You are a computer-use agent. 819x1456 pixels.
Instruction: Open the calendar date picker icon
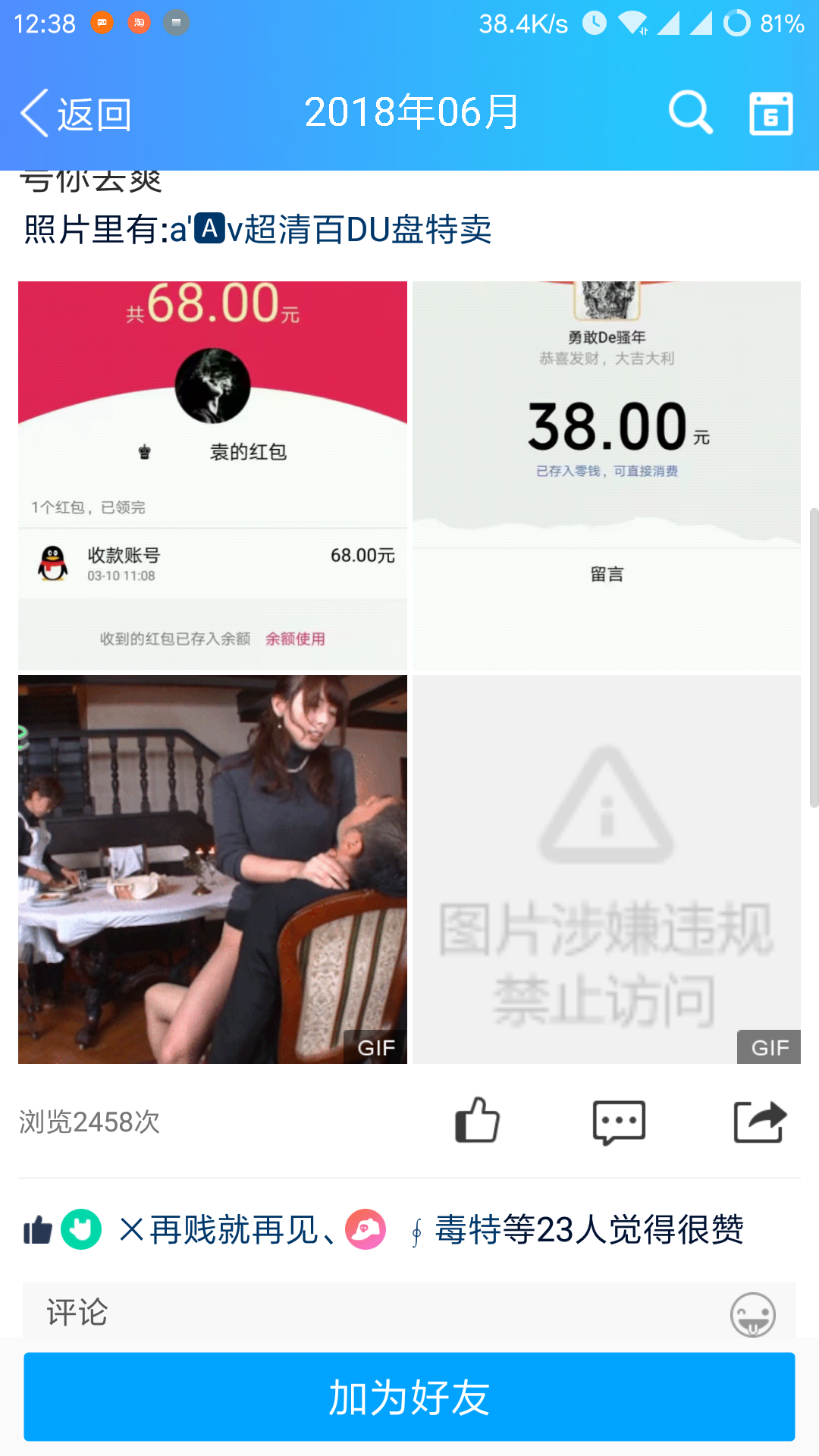[770, 114]
